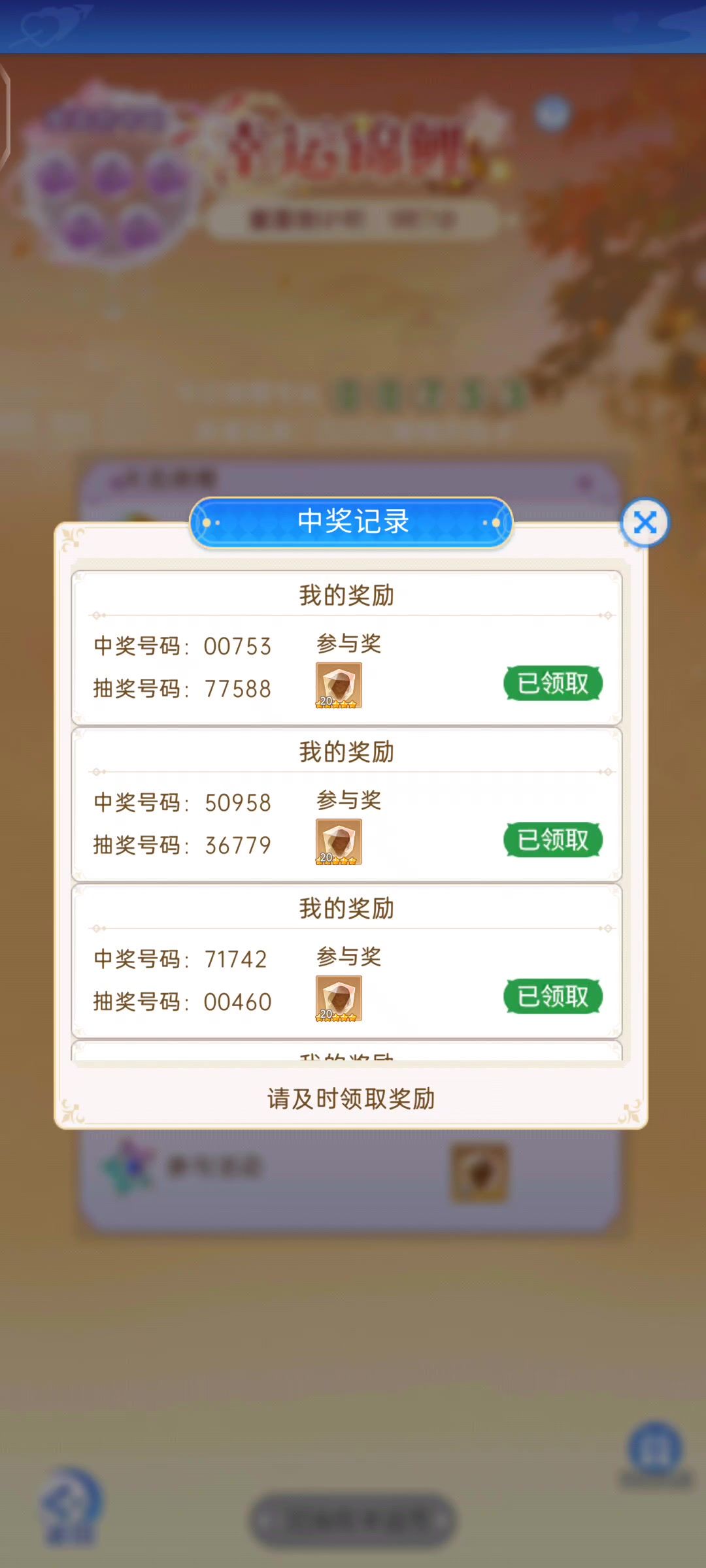Tap 已领取 for draw number 00460

pos(553,996)
